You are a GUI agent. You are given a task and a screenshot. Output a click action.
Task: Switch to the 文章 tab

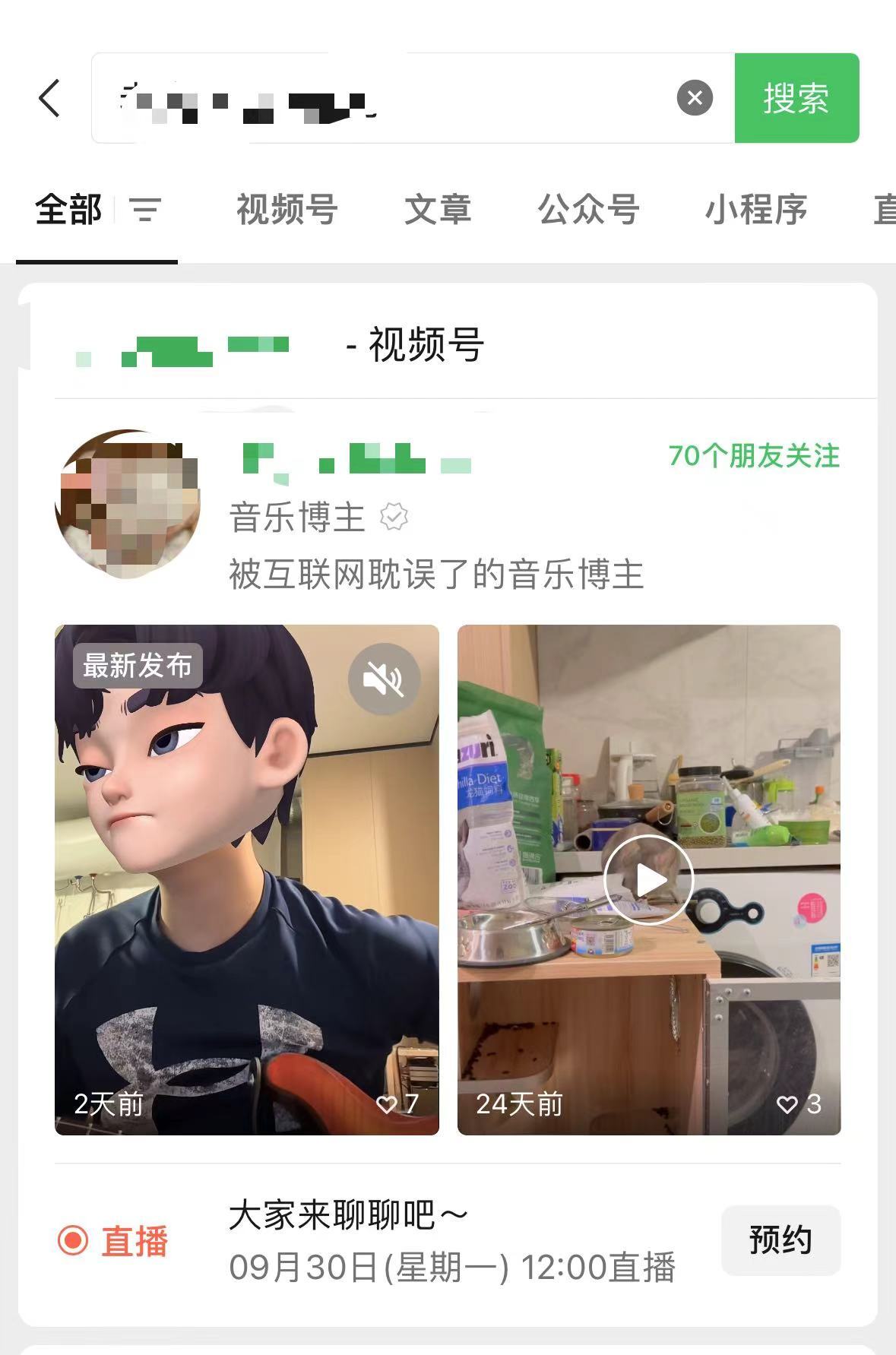click(x=438, y=209)
